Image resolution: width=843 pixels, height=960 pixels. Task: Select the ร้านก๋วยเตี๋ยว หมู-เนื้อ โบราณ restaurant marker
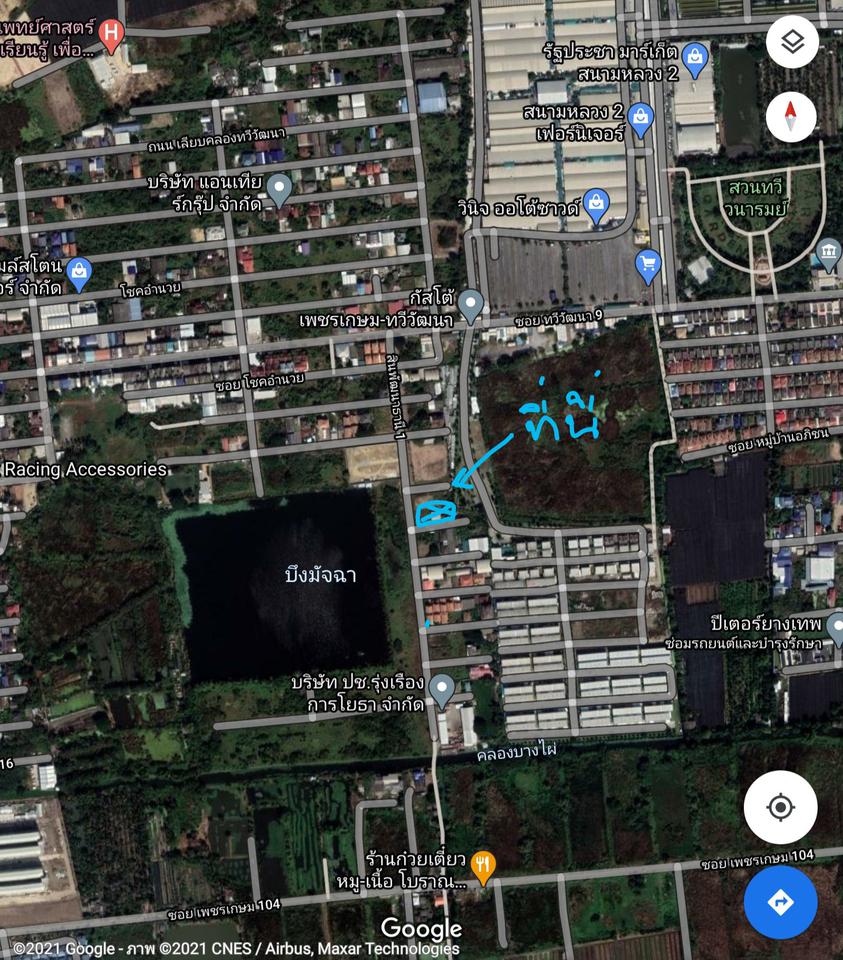coord(484,865)
